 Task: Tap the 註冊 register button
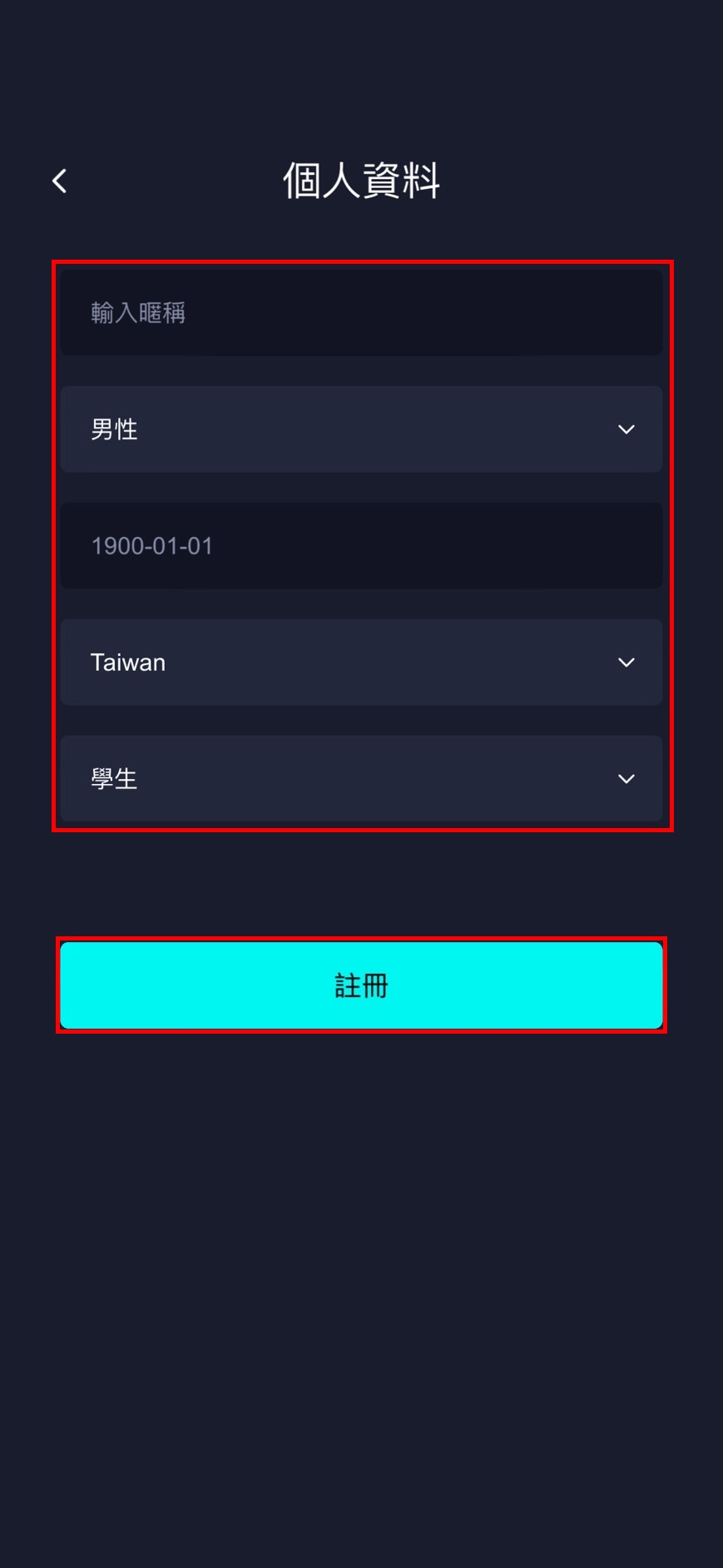point(361,985)
